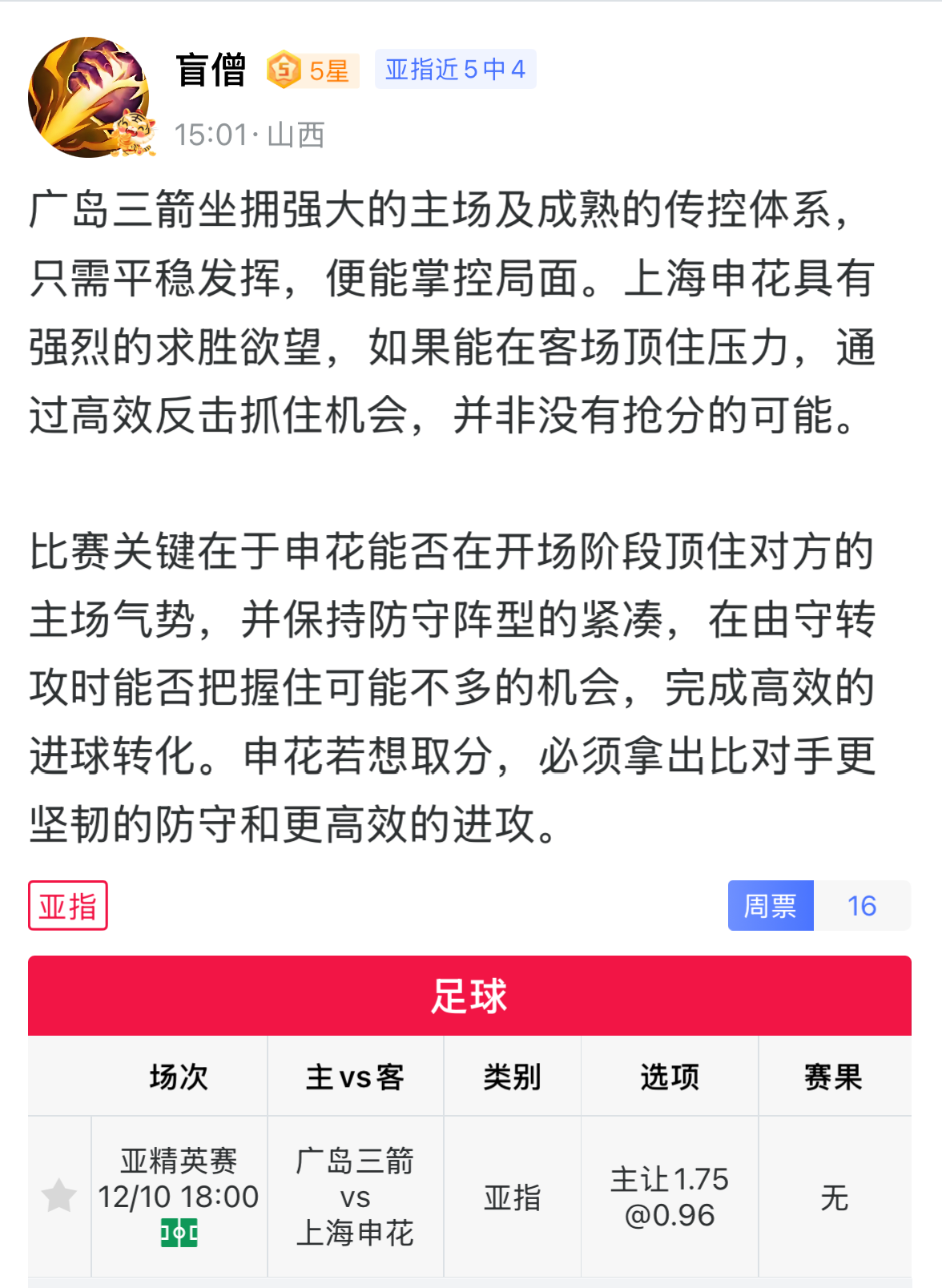Screen dimensions: 942x1288
Task: Vote with the 周票 button
Action: (770, 906)
